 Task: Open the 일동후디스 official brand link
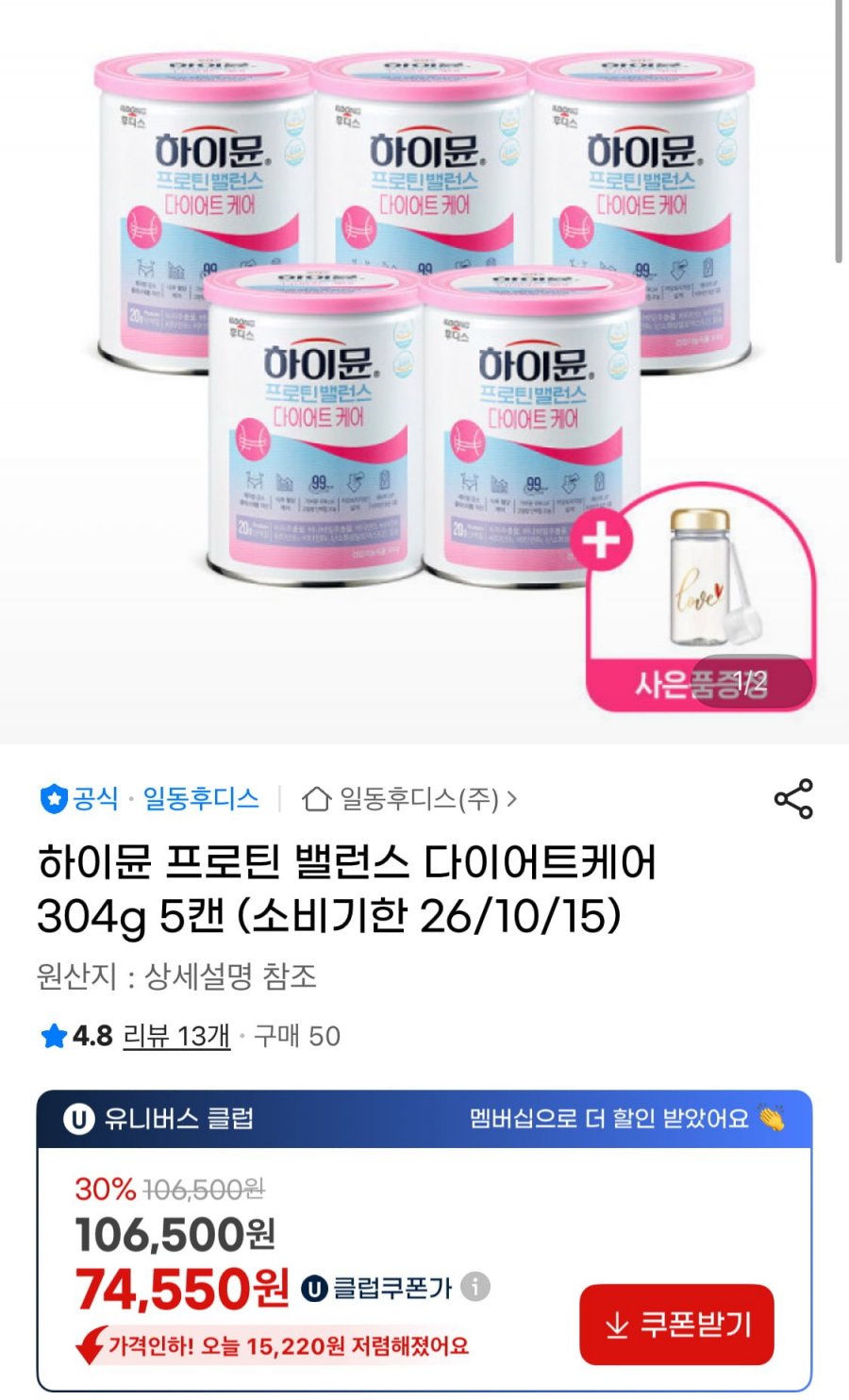tap(200, 799)
